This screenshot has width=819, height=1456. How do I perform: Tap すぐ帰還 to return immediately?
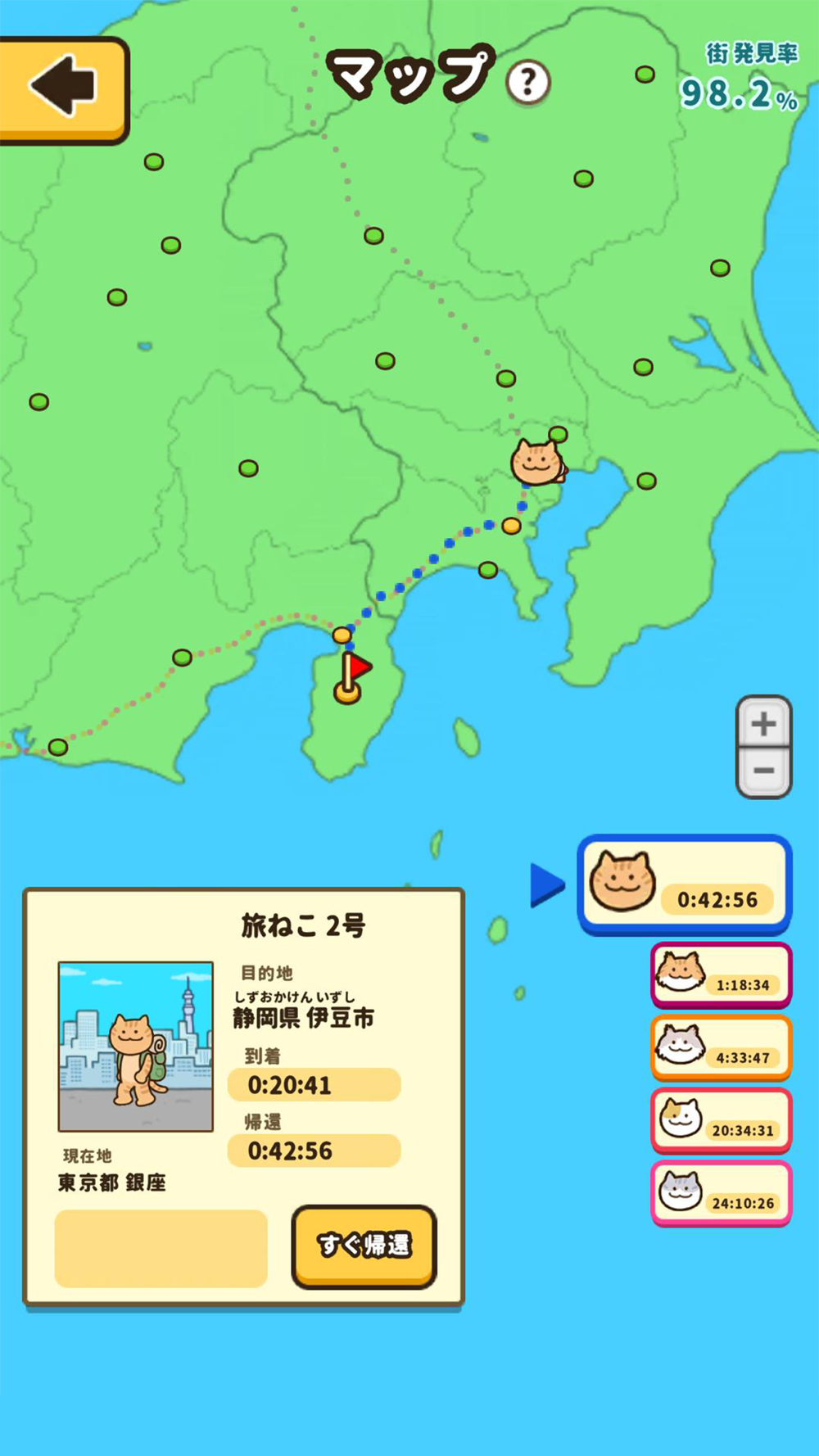point(364,1246)
